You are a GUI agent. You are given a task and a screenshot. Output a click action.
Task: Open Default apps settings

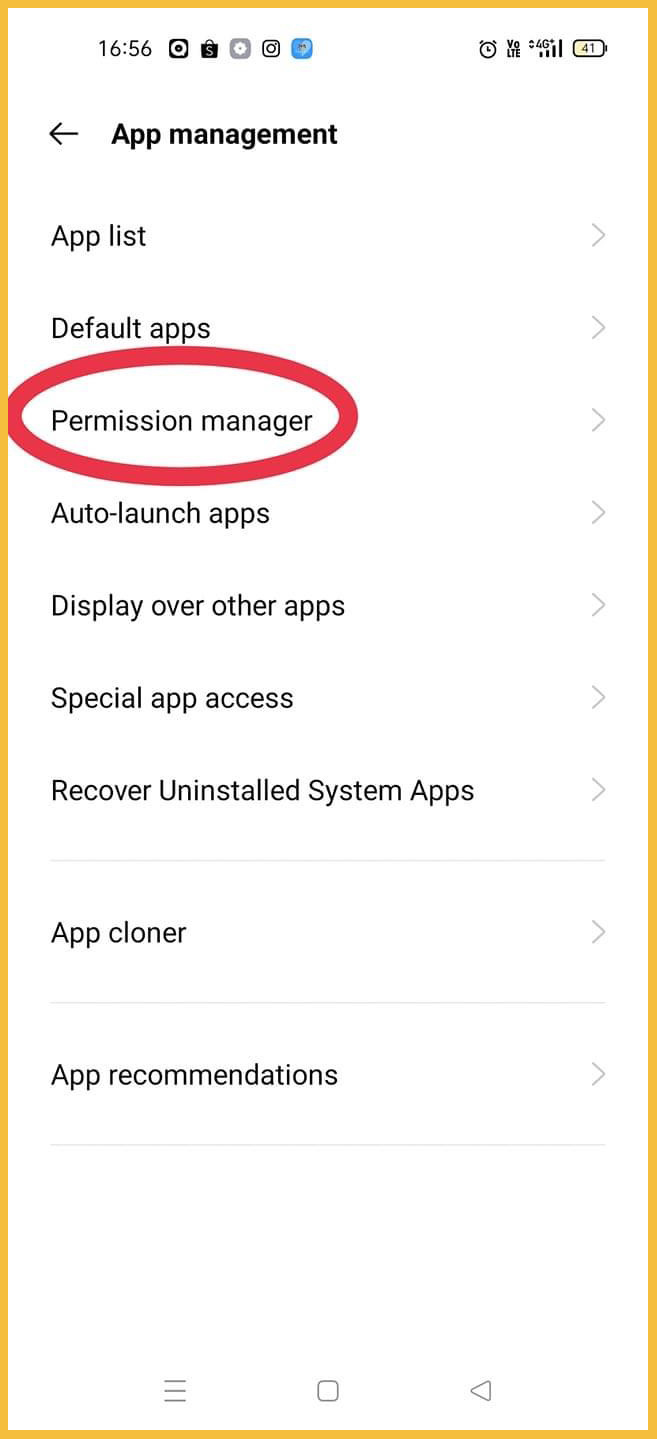(131, 328)
